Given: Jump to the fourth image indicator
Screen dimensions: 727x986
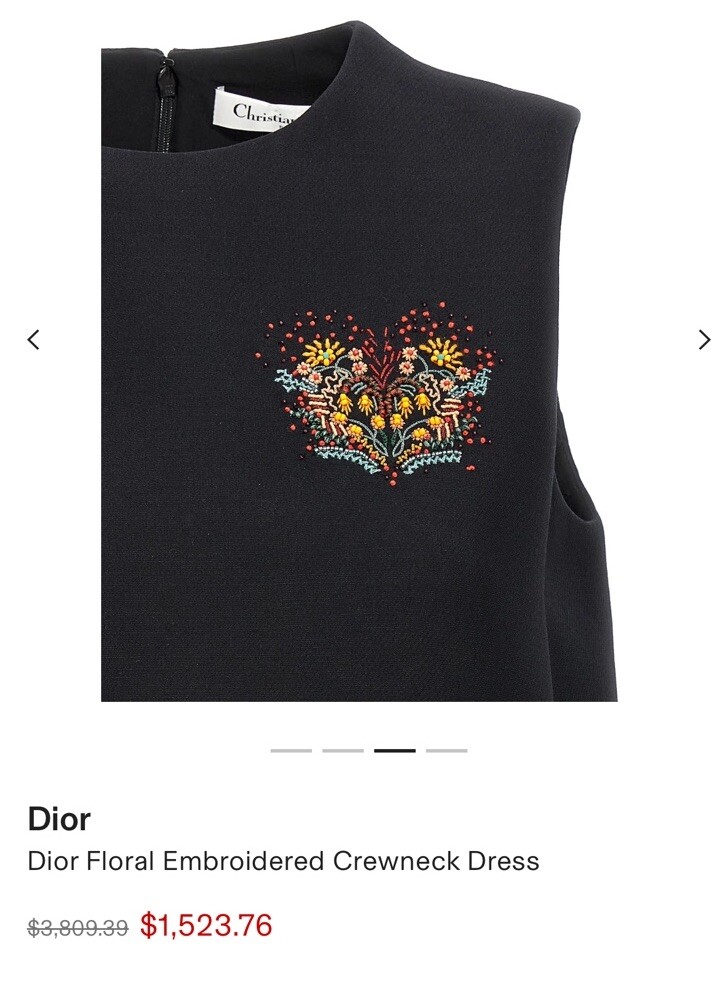Looking at the screenshot, I should (446, 750).
